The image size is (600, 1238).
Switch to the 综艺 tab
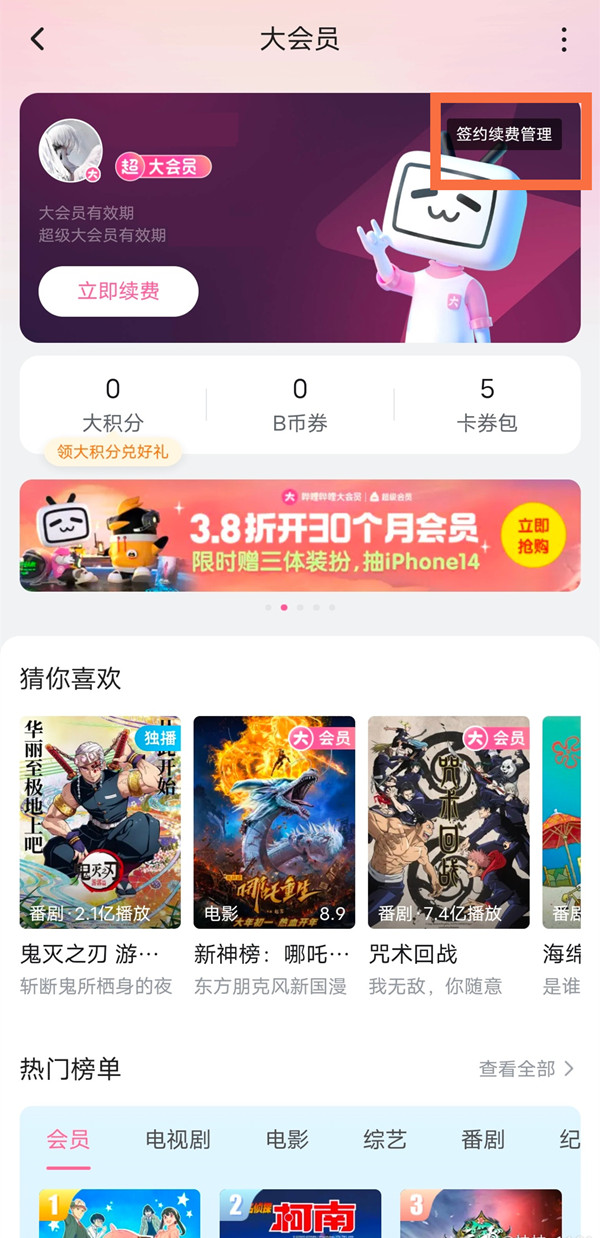coord(385,1139)
